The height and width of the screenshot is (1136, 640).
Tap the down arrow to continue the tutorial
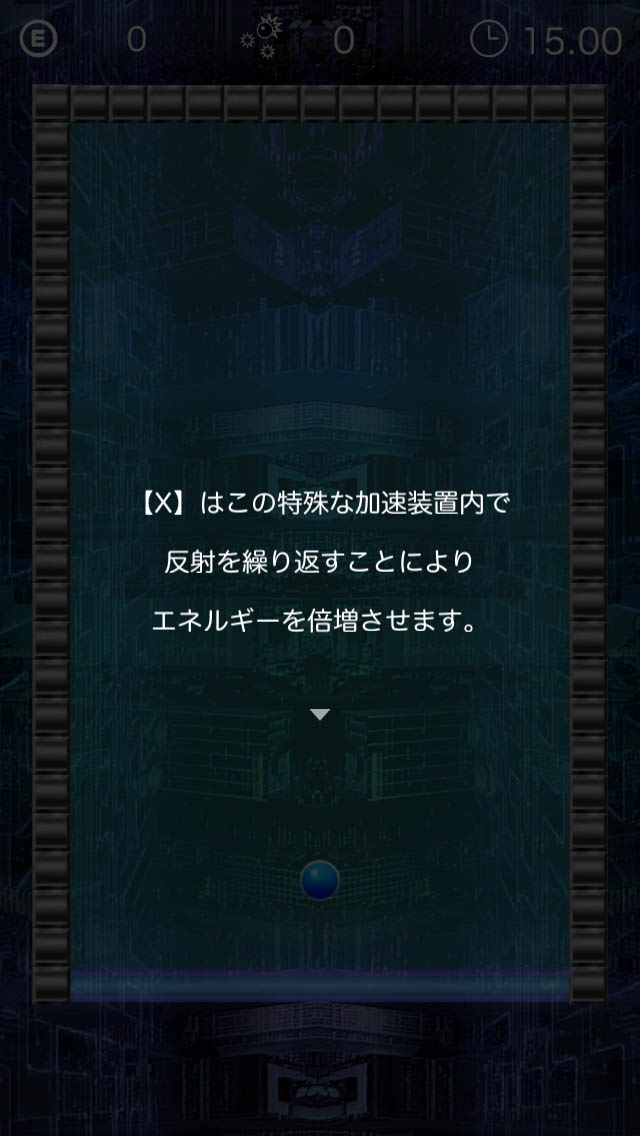[x=320, y=714]
